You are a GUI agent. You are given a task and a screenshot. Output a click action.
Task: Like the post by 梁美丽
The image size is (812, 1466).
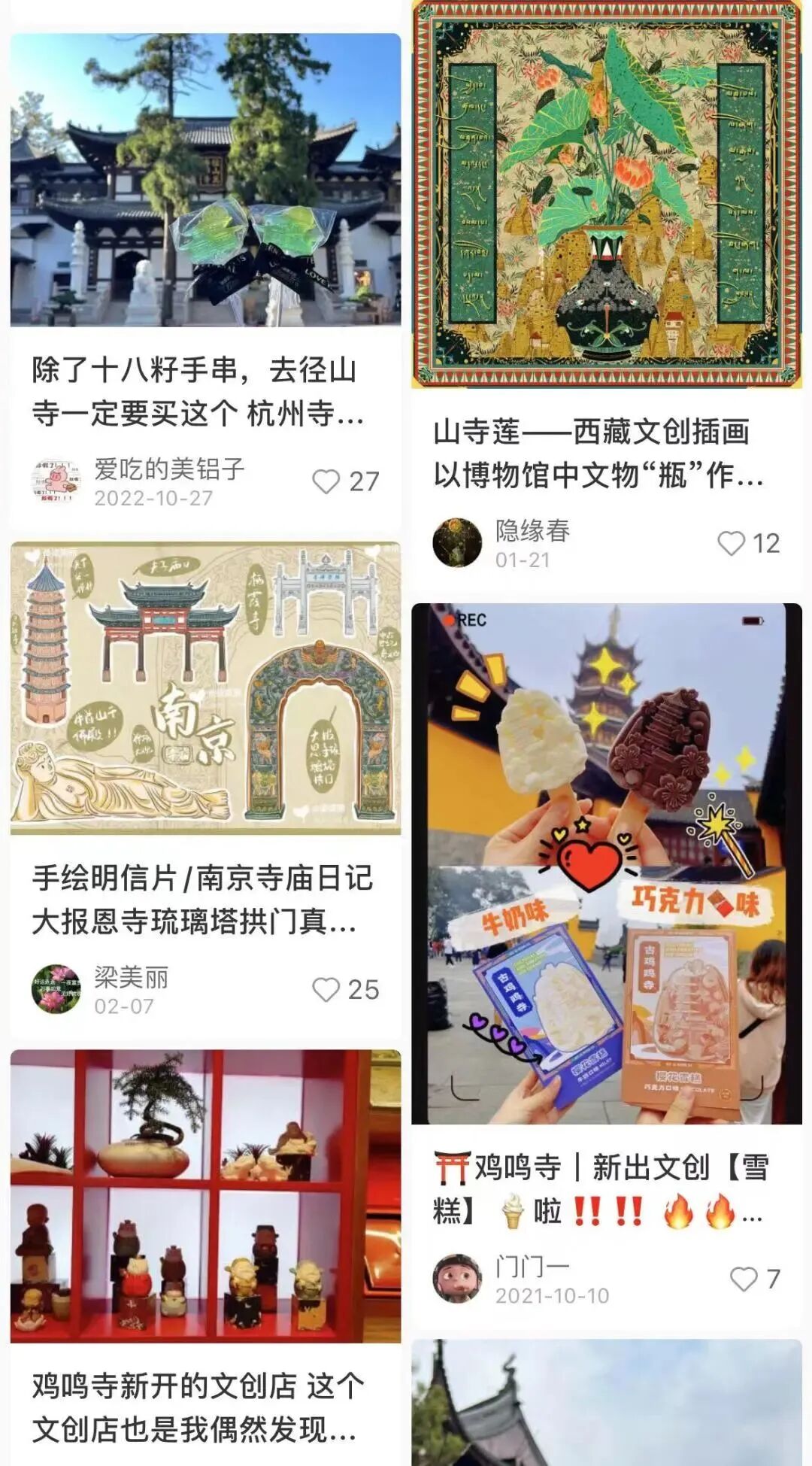(x=326, y=990)
